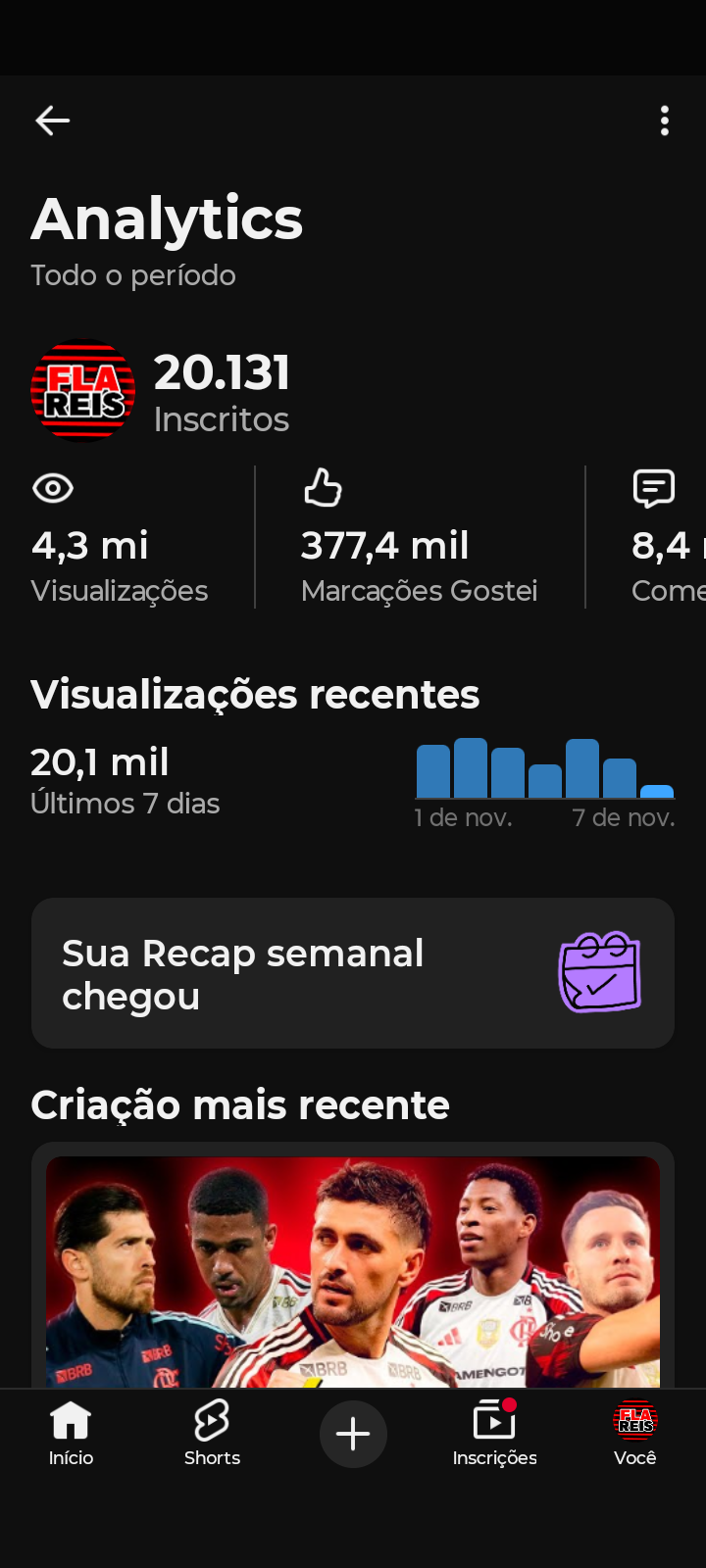Open the Inscrições tab
This screenshot has width=706, height=1568.
pyautogui.click(x=494, y=1433)
